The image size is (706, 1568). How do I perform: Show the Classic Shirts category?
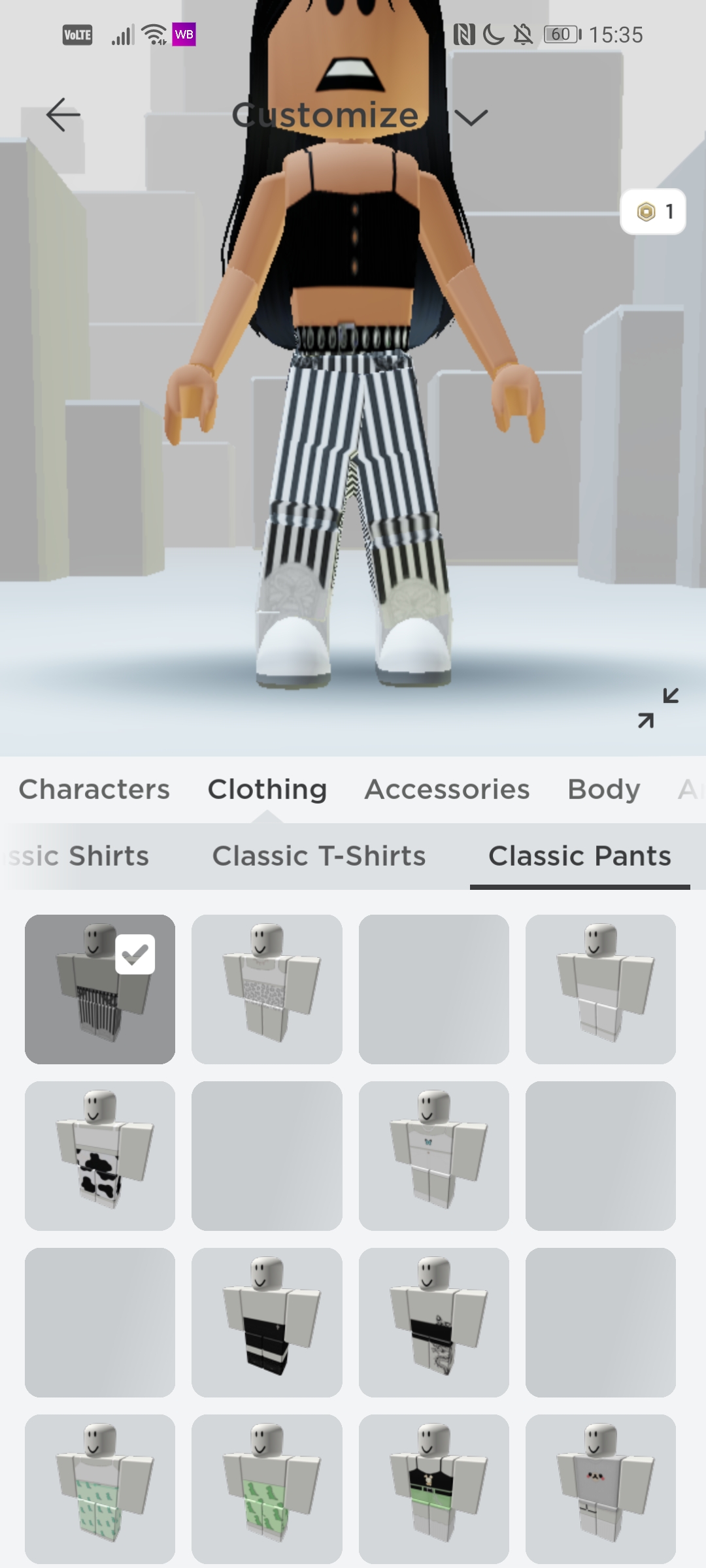(80, 856)
